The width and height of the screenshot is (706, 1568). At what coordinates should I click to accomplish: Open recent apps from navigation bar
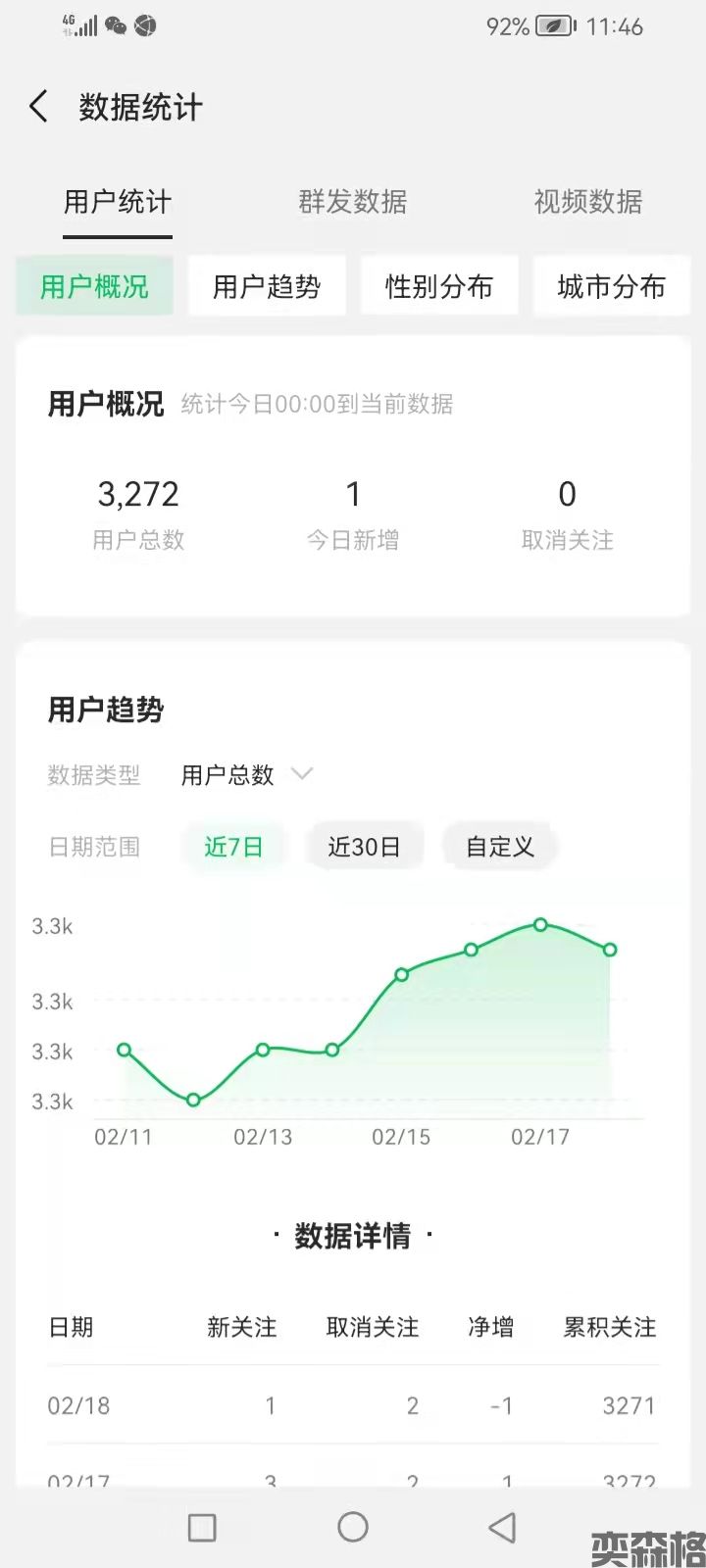202,1526
